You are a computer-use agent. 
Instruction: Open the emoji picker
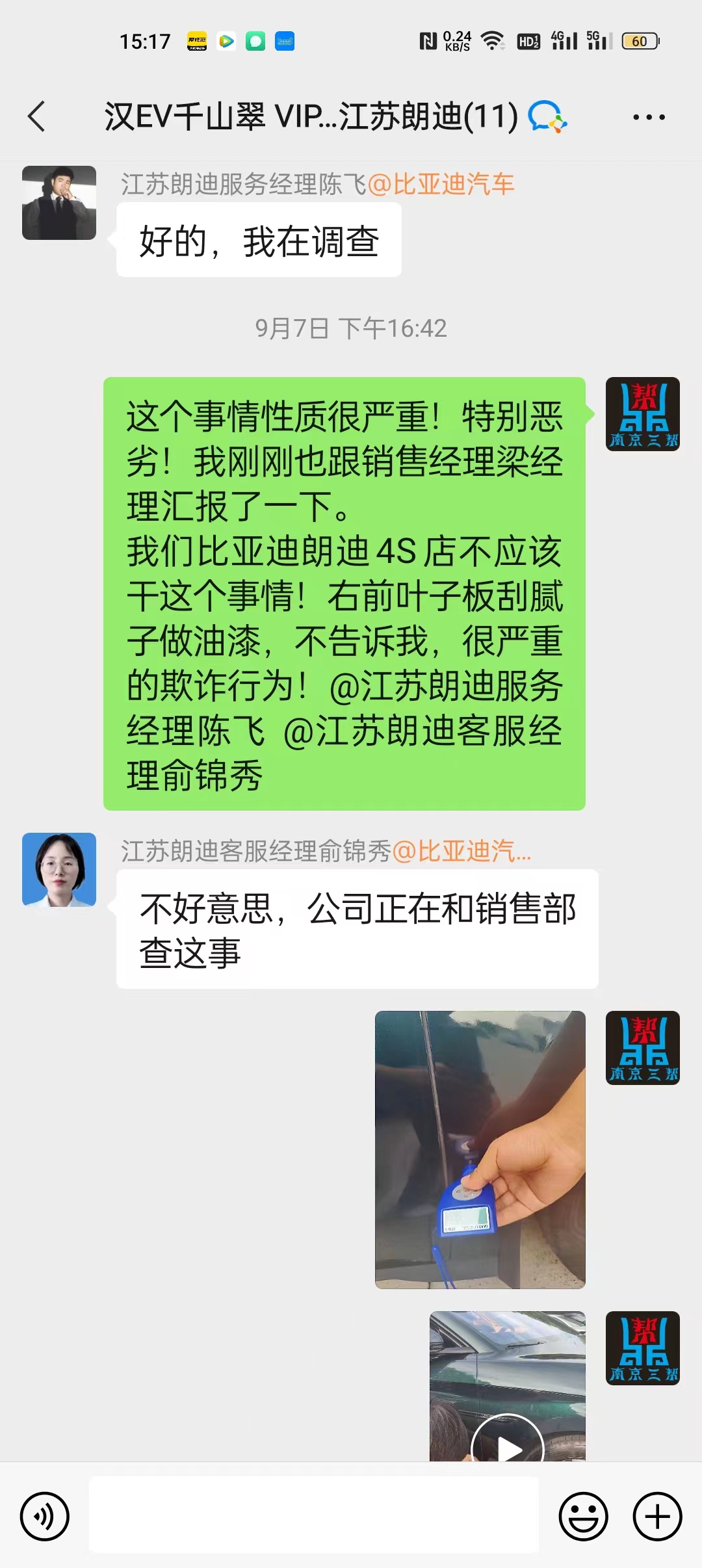coord(583,1516)
